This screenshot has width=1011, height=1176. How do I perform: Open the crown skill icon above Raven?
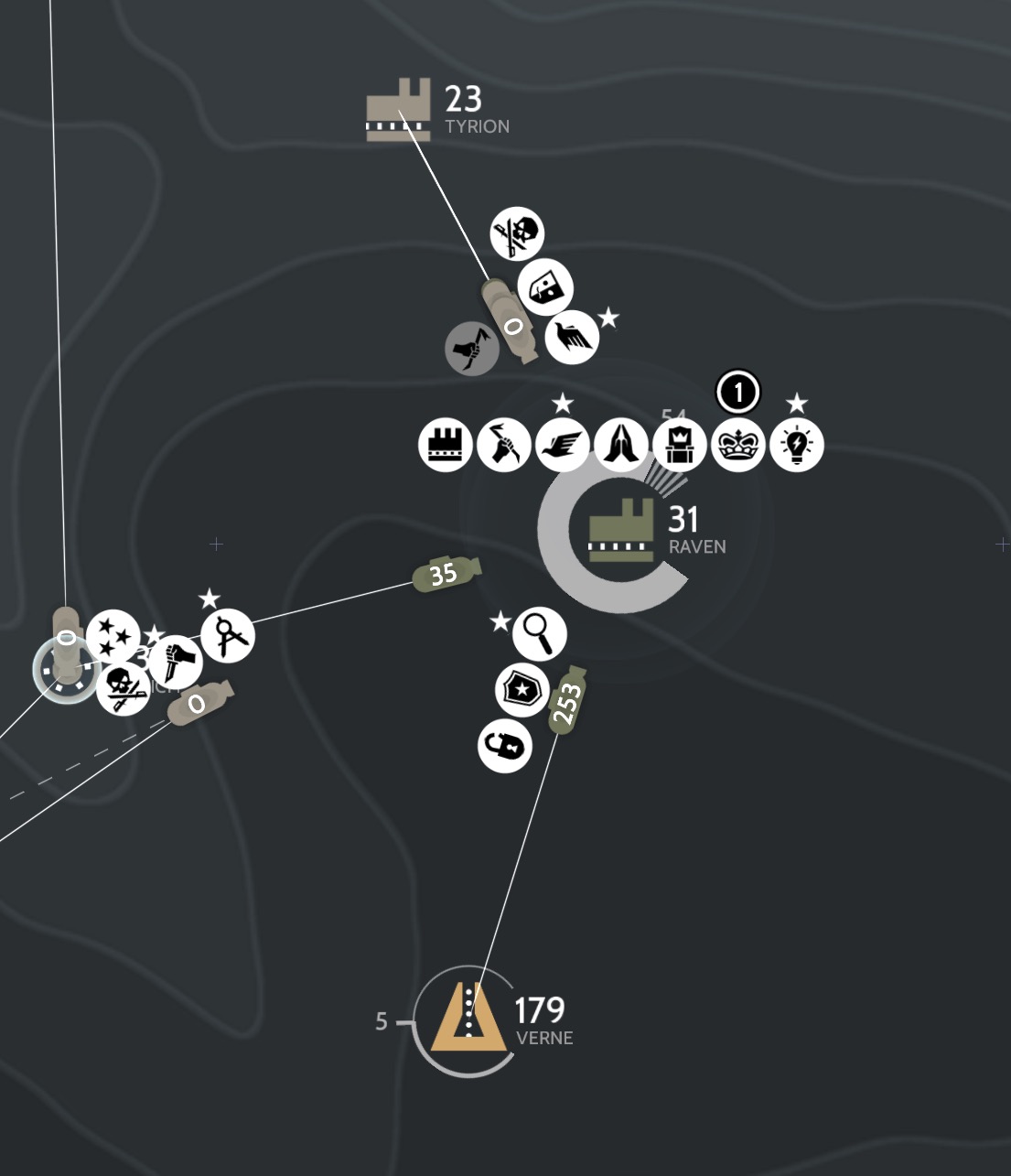[x=738, y=446]
